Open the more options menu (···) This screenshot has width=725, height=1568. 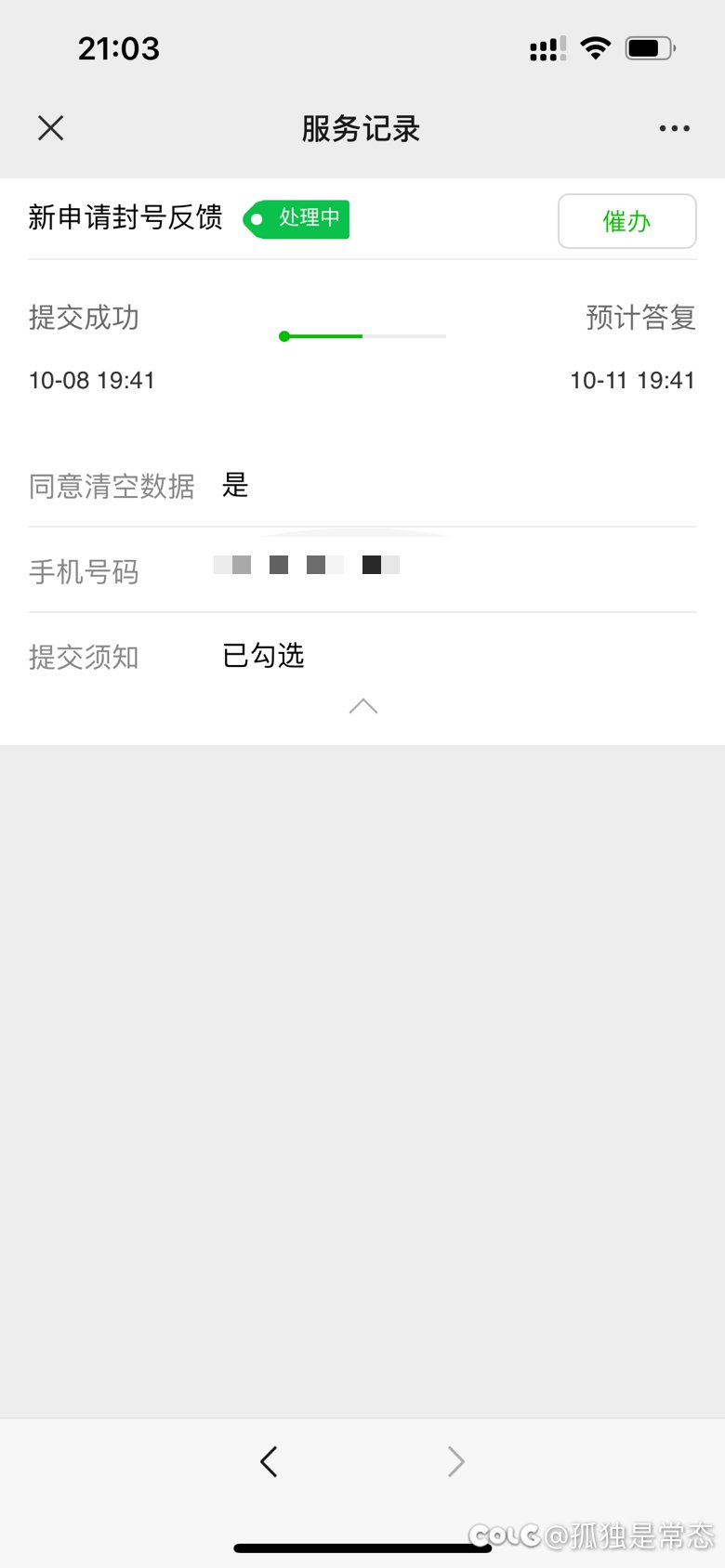673,128
